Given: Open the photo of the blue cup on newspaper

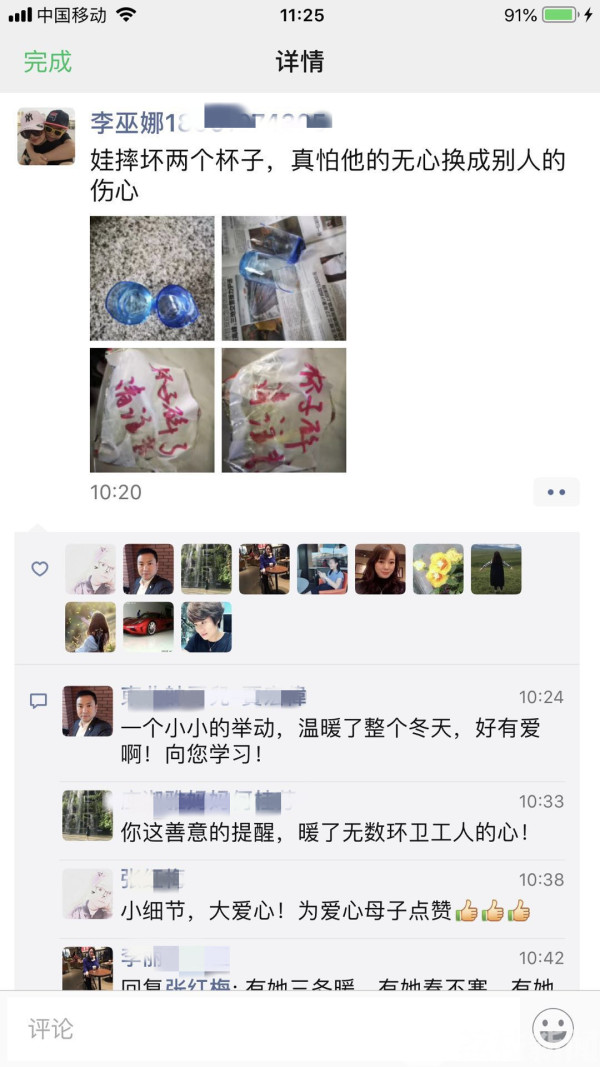Looking at the screenshot, I should point(284,278).
